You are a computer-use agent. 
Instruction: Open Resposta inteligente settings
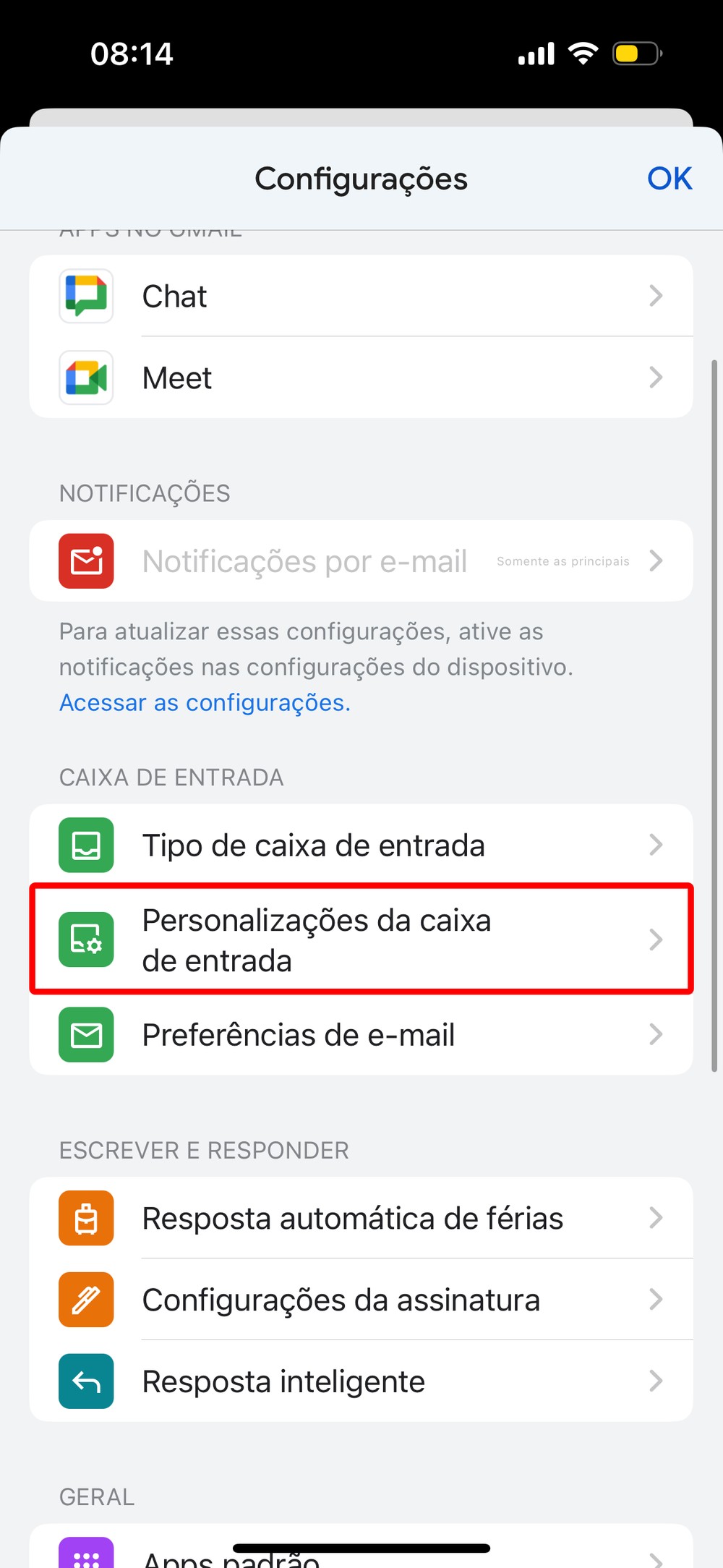tap(361, 1382)
